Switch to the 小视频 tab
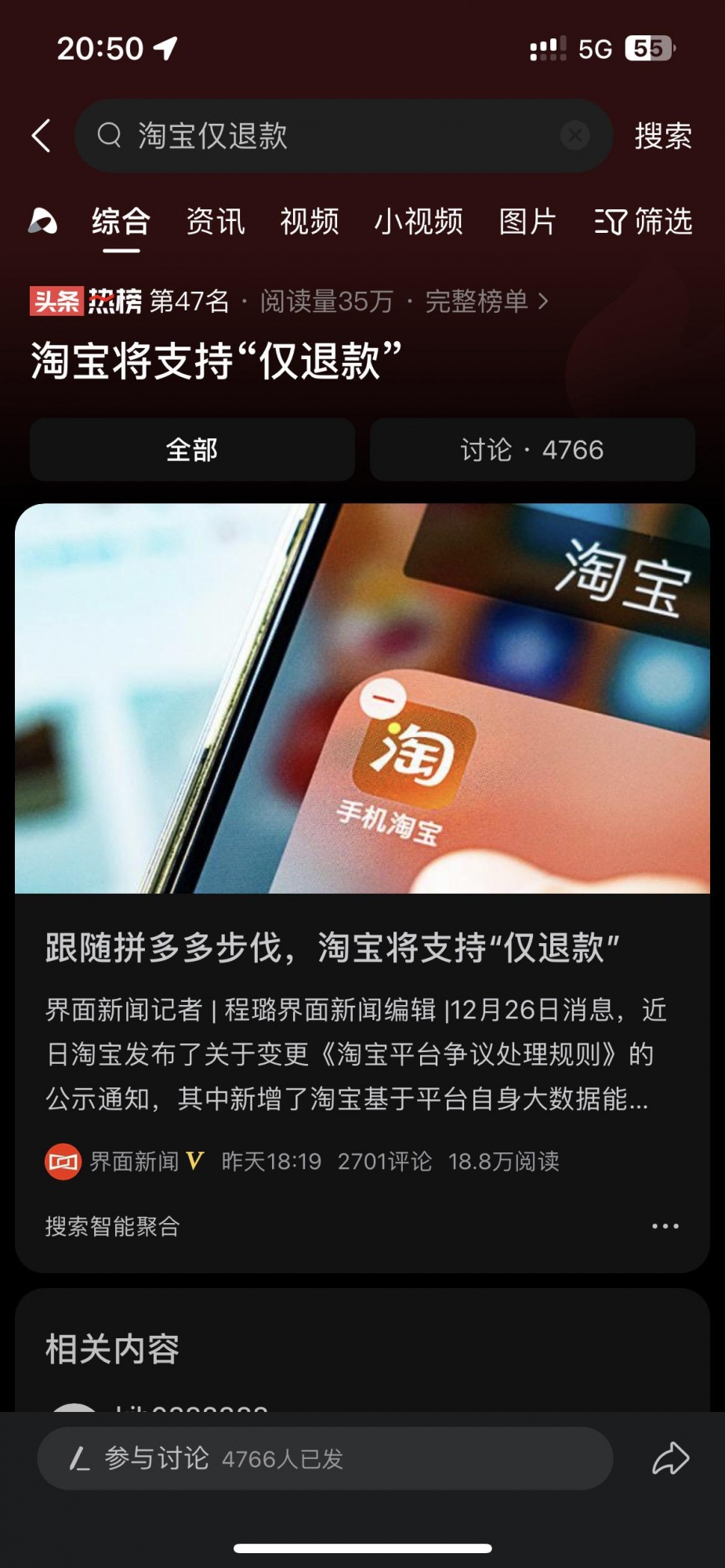 pyautogui.click(x=419, y=221)
